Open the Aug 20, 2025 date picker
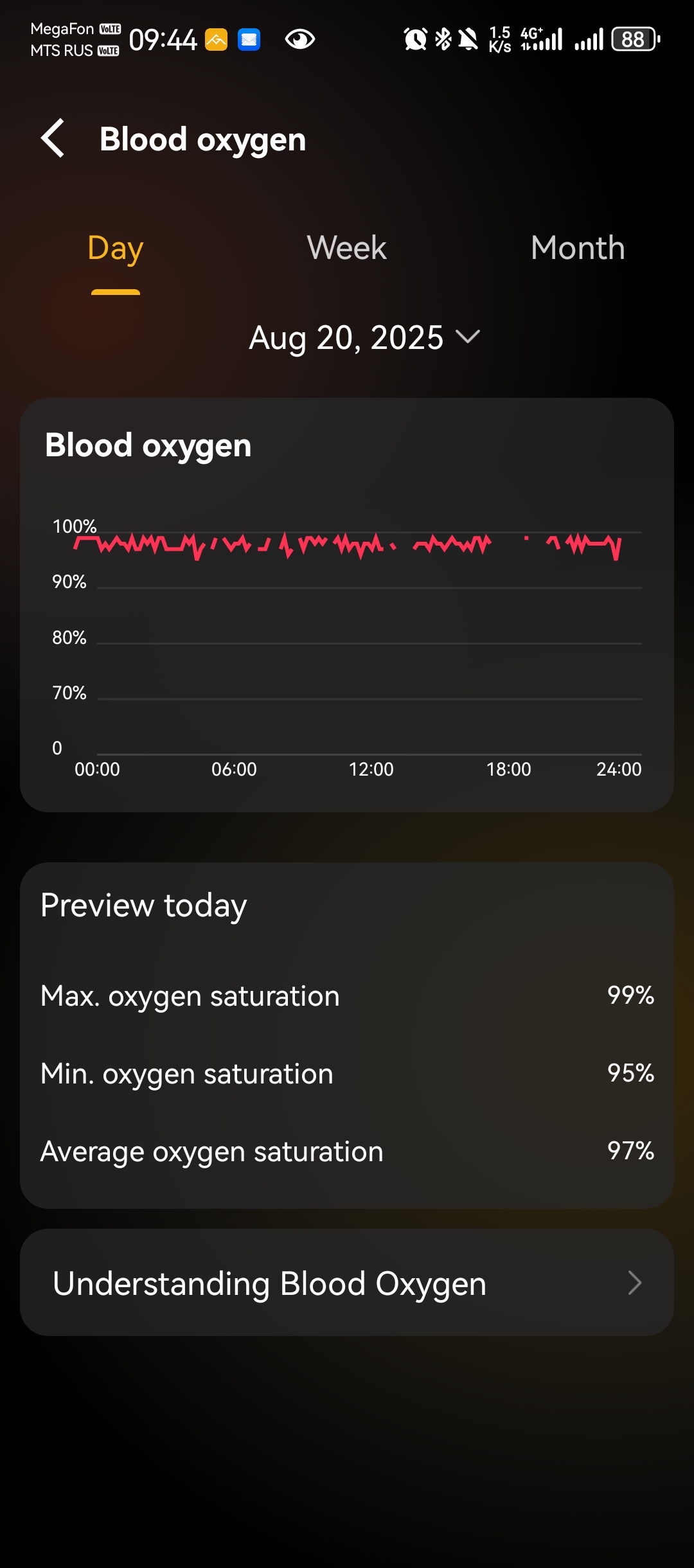694x1568 pixels. [364, 337]
